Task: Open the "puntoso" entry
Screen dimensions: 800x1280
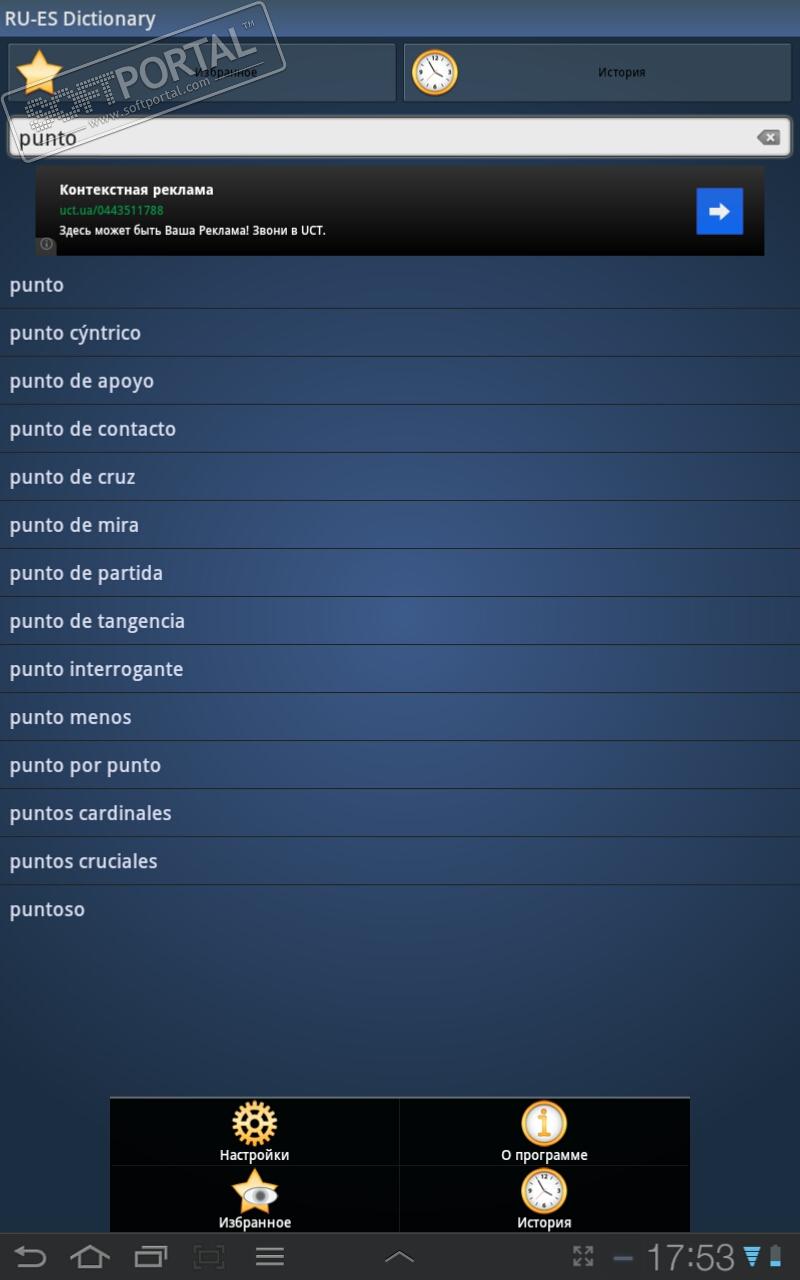Action: 400,909
